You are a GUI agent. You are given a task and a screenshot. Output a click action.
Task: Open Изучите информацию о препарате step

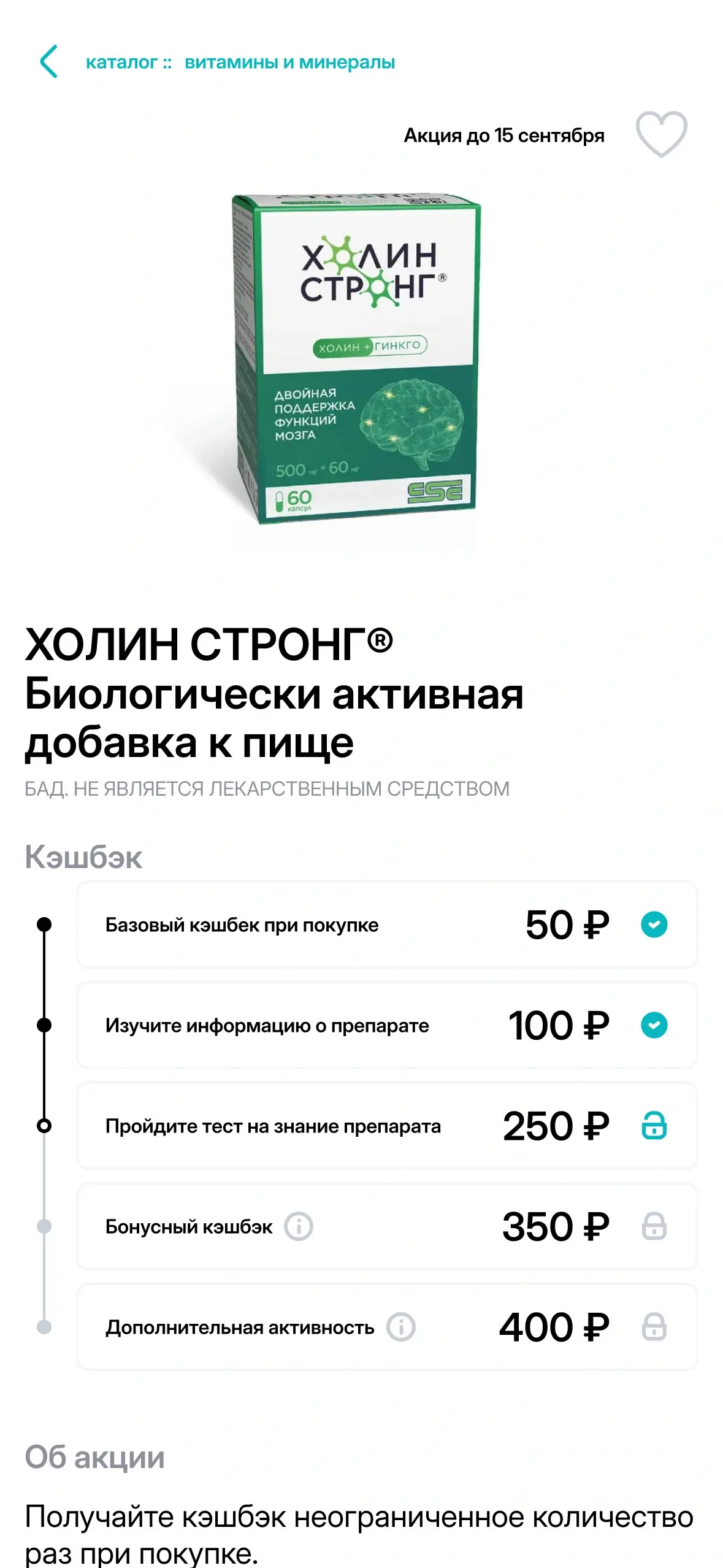[386, 1025]
